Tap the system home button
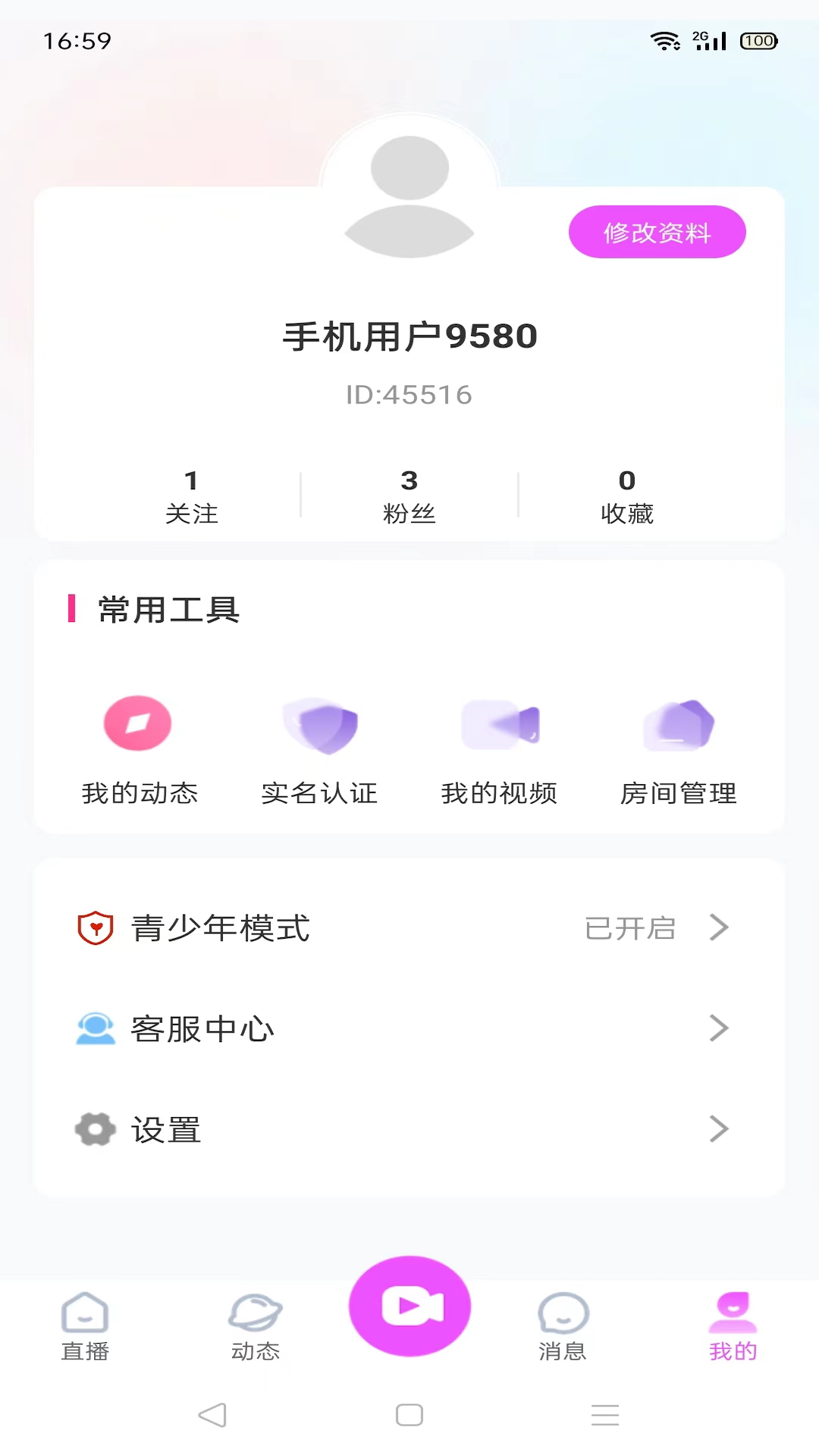The width and height of the screenshot is (819, 1456). (x=409, y=1415)
